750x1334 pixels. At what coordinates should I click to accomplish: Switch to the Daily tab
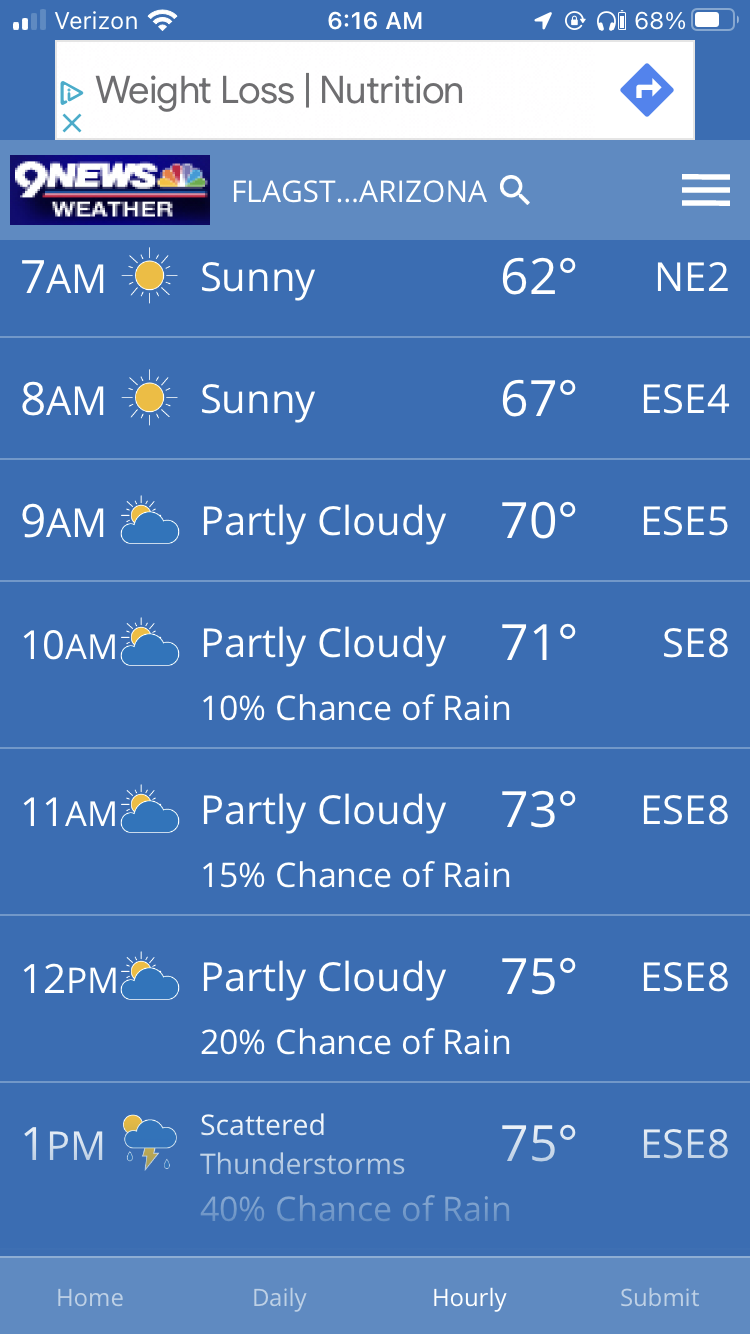pyautogui.click(x=279, y=1297)
